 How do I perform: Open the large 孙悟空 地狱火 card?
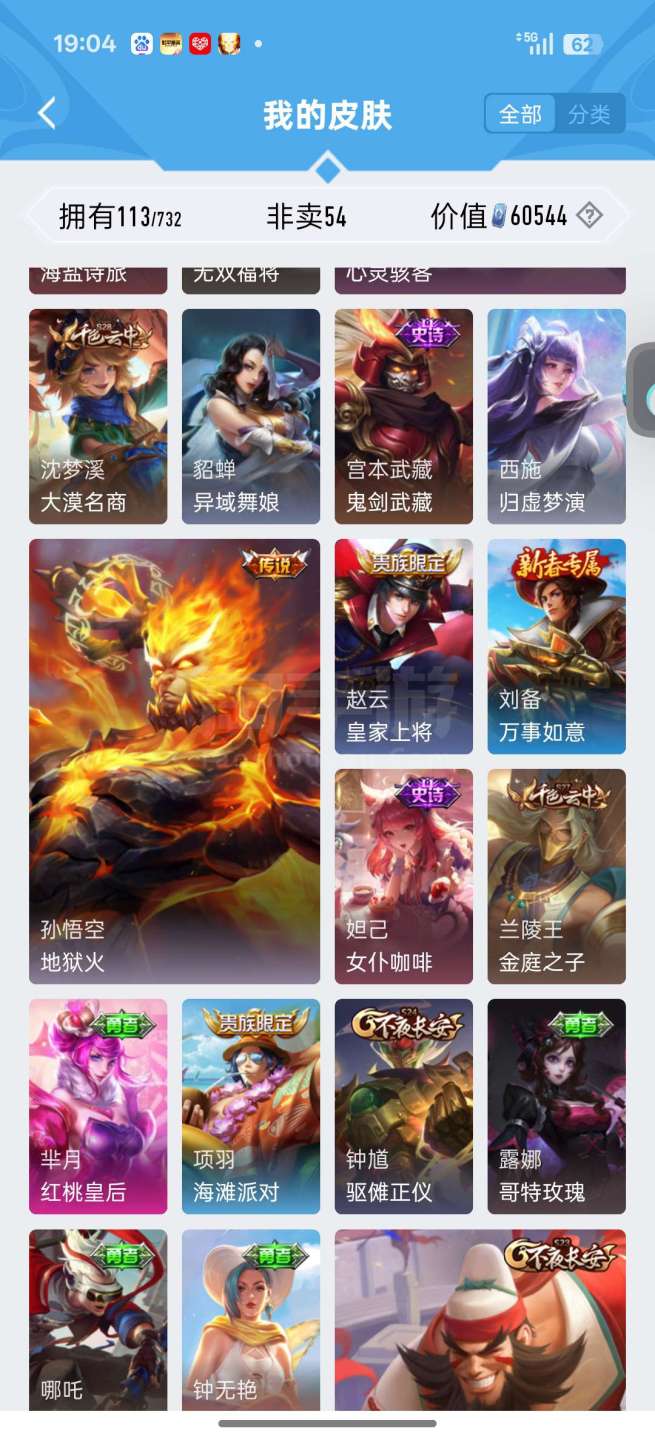tap(175, 762)
